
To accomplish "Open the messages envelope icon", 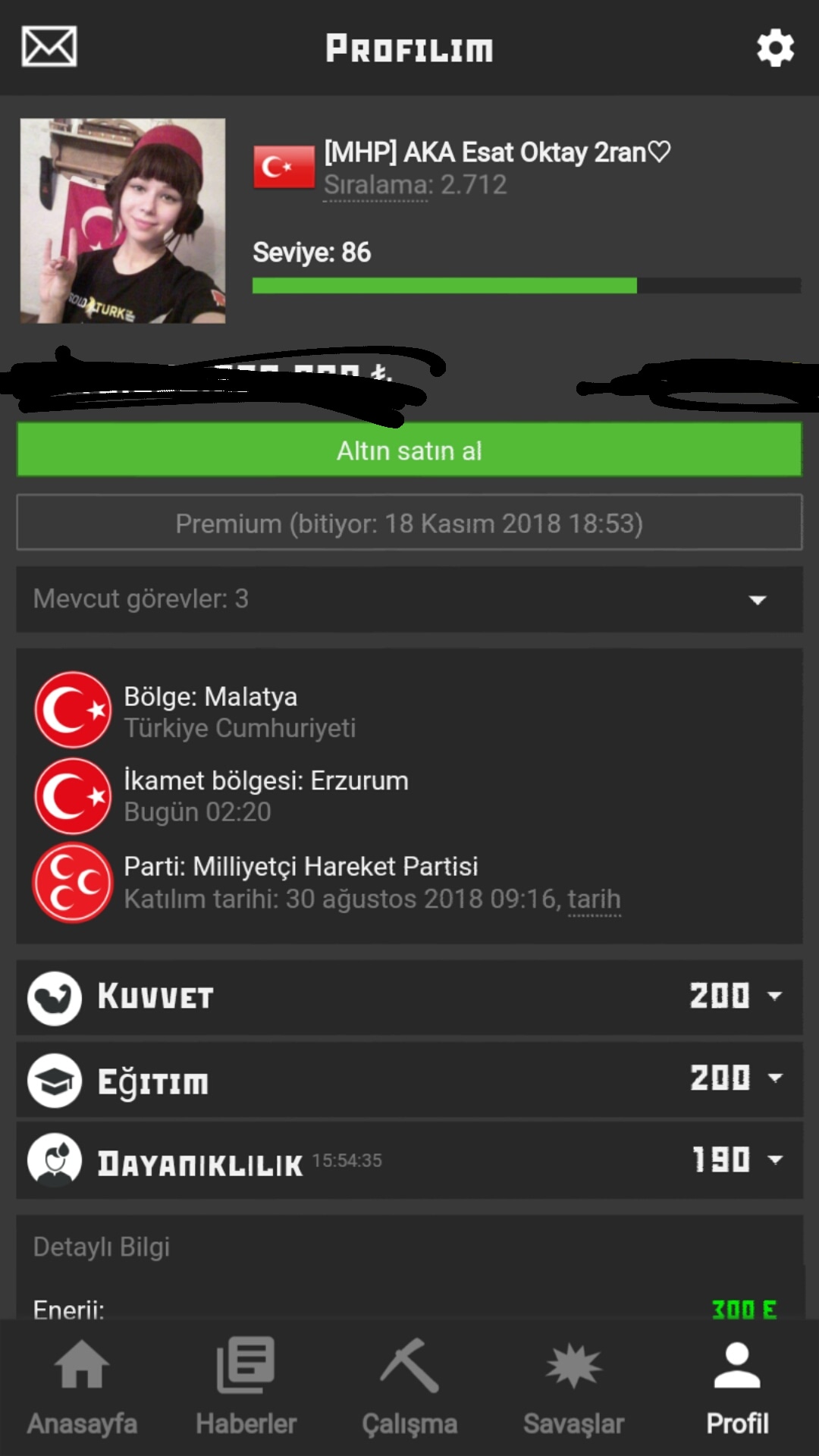I will point(49,47).
